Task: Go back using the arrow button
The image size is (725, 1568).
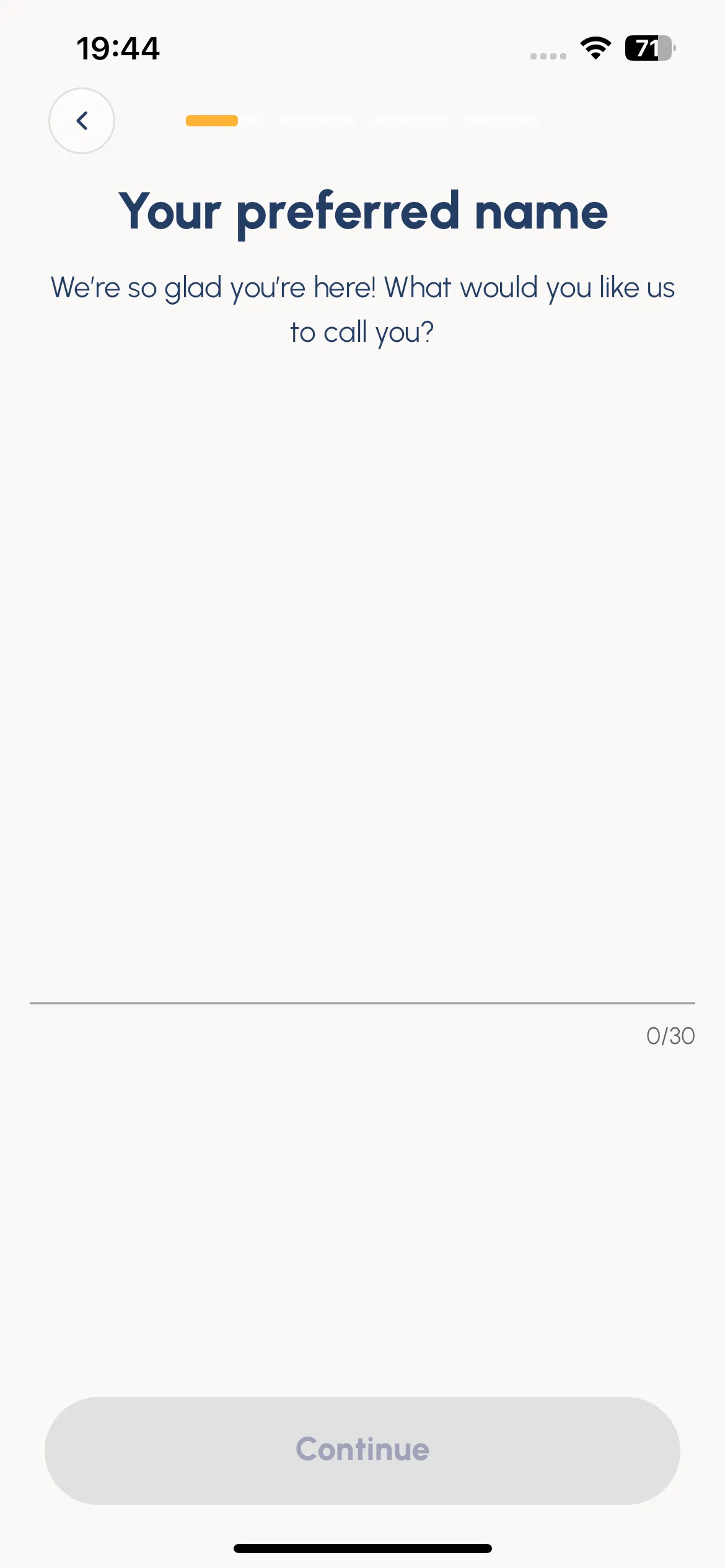Action: pyautogui.click(x=82, y=121)
